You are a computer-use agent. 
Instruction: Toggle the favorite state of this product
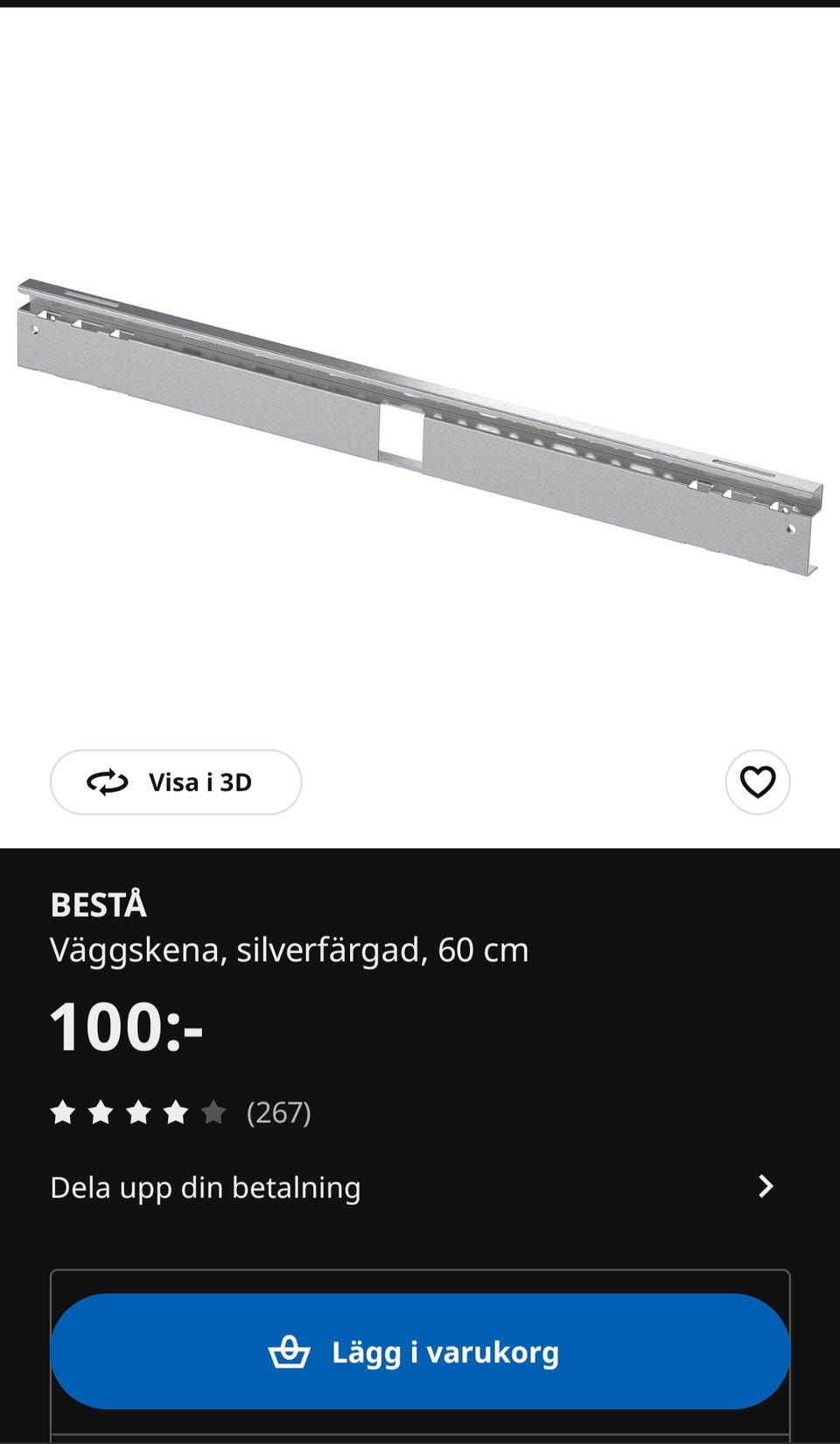[x=757, y=782]
